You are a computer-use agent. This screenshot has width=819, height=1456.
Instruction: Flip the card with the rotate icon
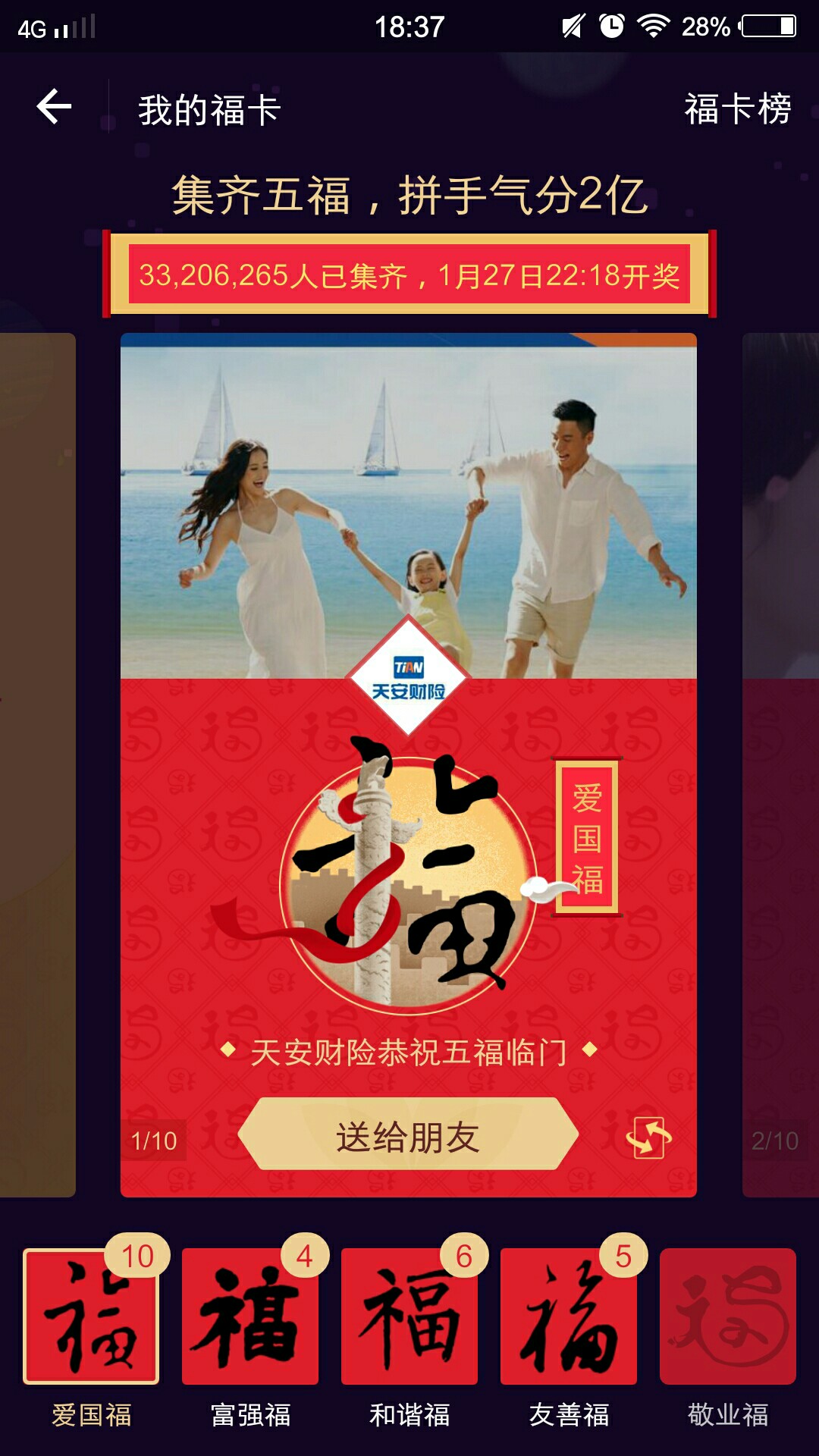point(648,1138)
